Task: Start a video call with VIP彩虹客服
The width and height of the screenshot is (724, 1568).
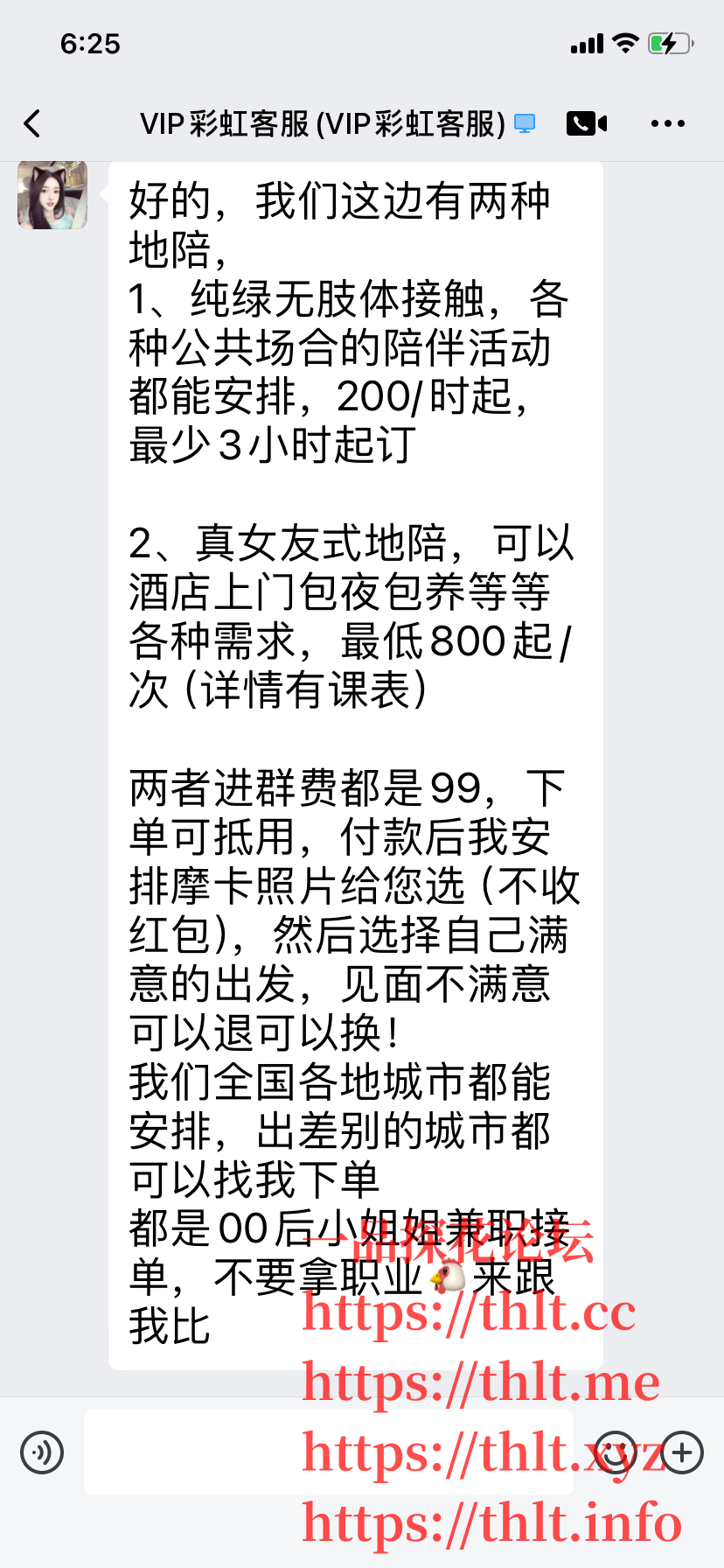Action: (x=587, y=124)
